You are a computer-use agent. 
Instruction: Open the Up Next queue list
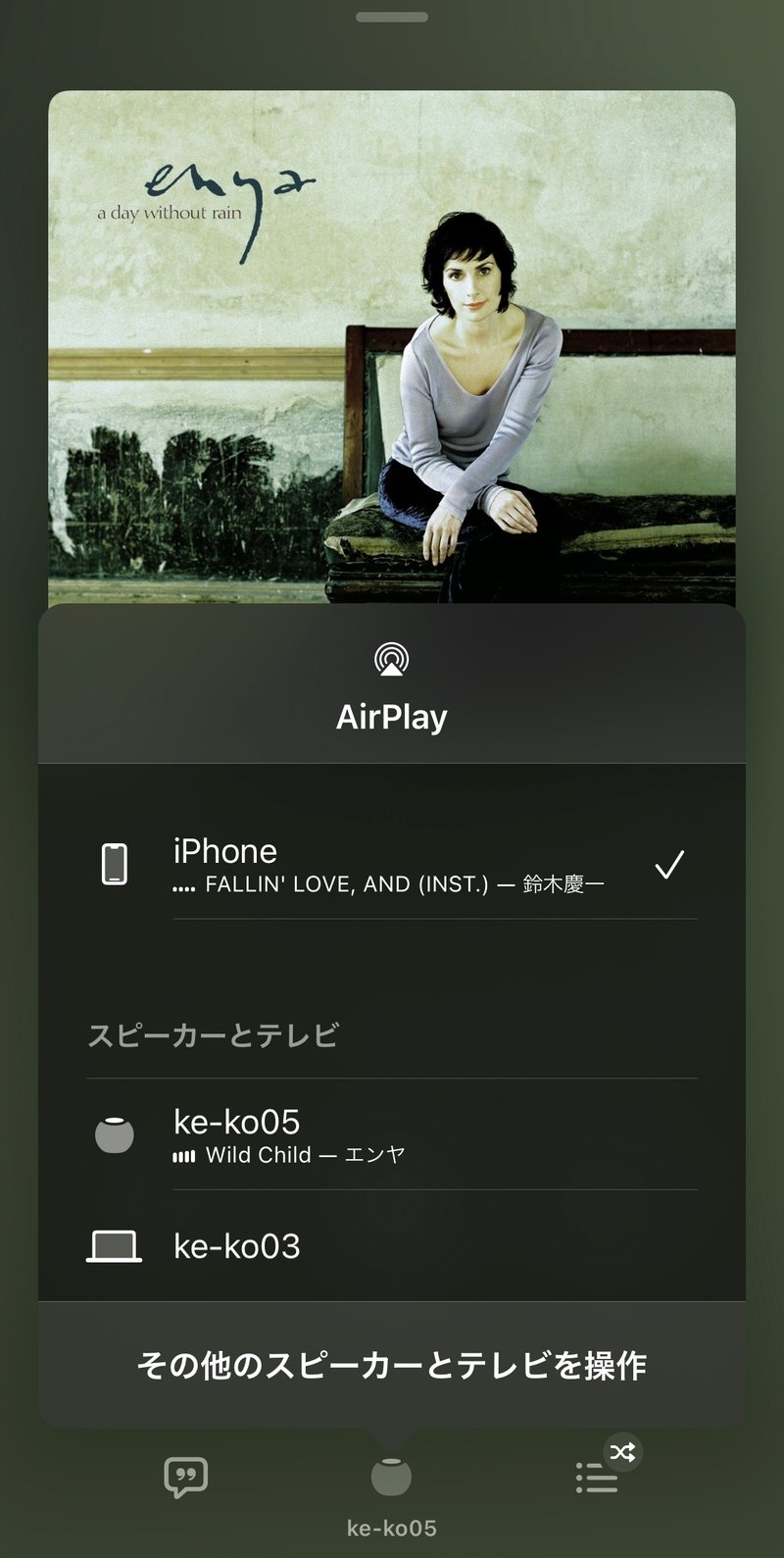click(x=597, y=1477)
